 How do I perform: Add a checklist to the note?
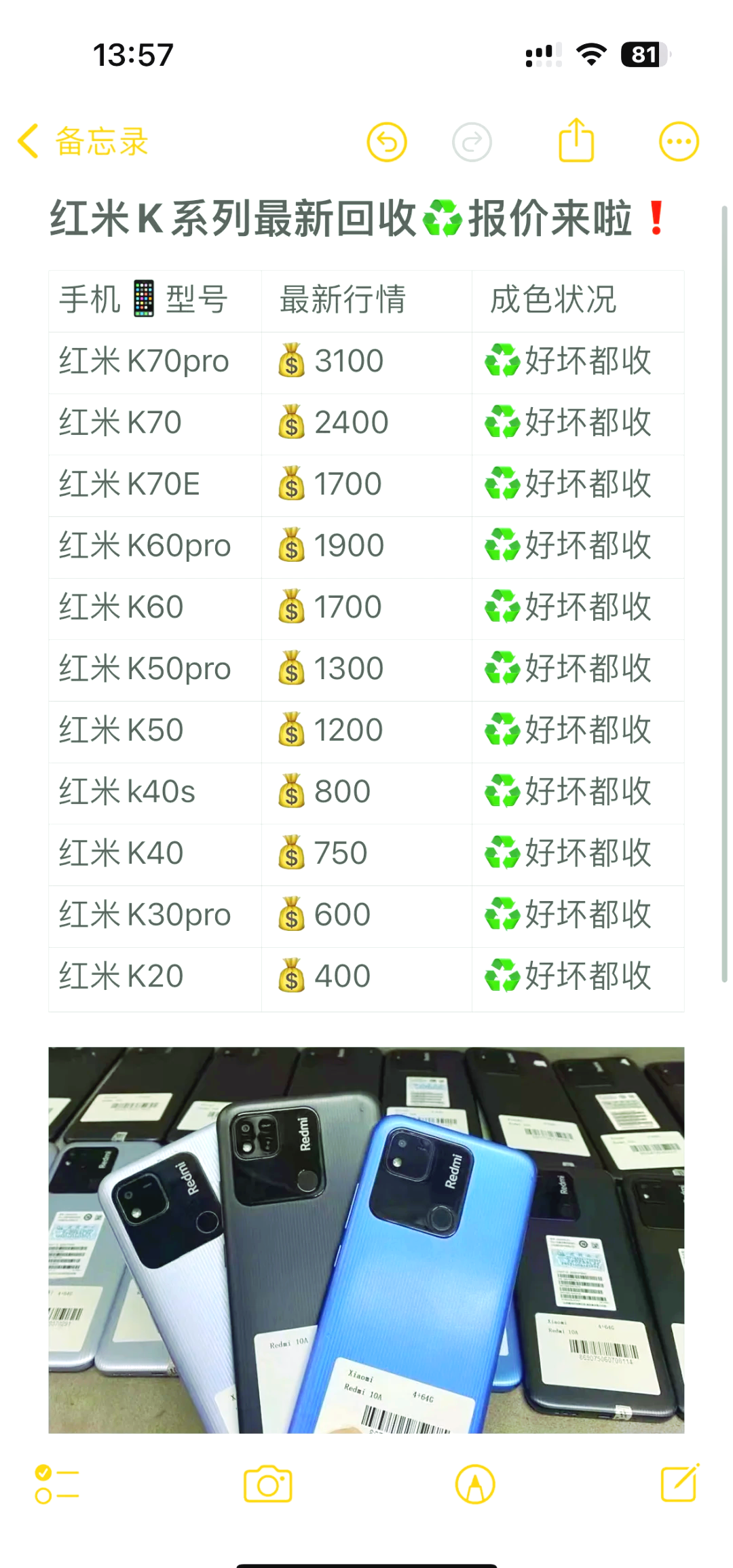(57, 1485)
